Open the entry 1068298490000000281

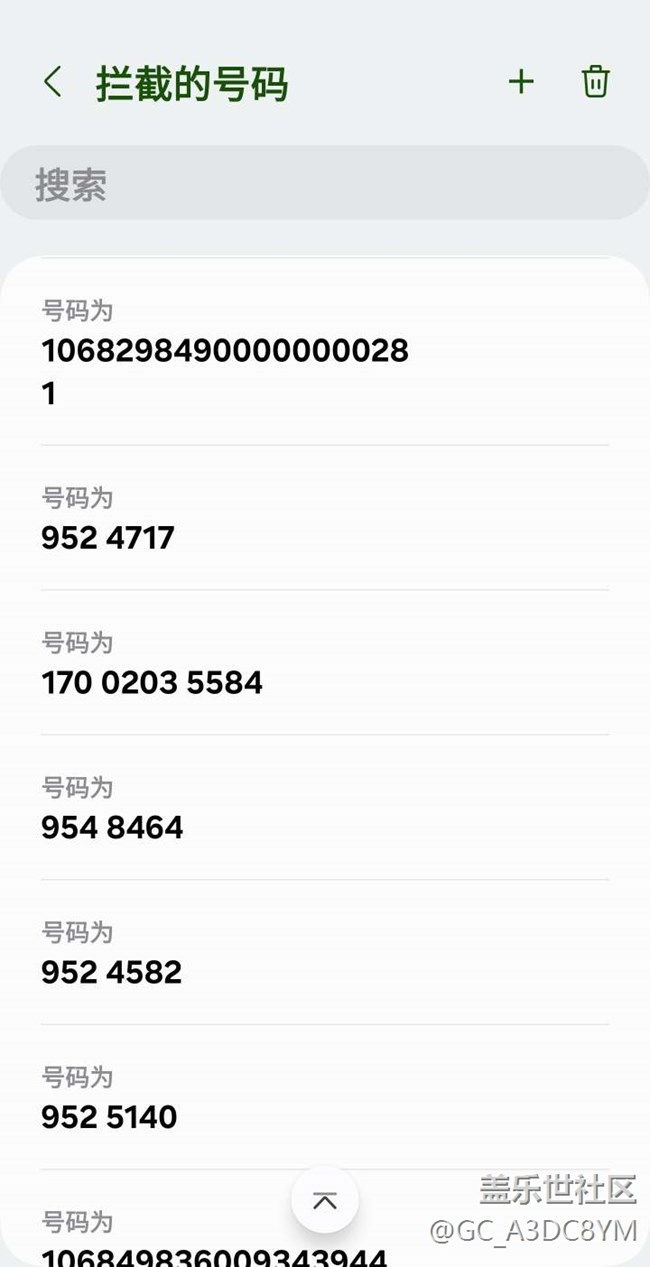pos(325,352)
